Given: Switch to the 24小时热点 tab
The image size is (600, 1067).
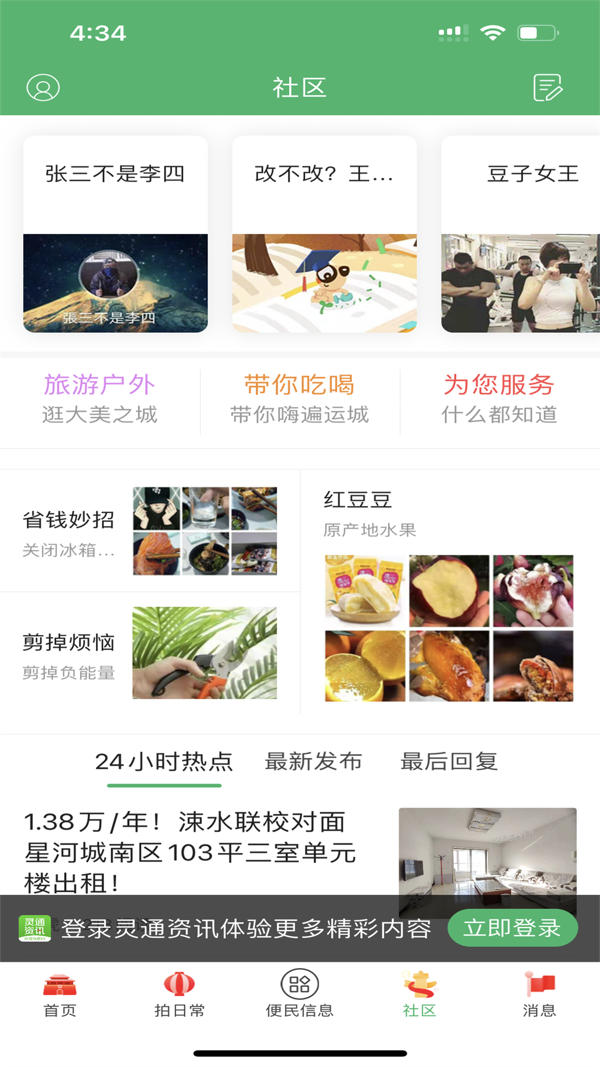Looking at the screenshot, I should [164, 762].
